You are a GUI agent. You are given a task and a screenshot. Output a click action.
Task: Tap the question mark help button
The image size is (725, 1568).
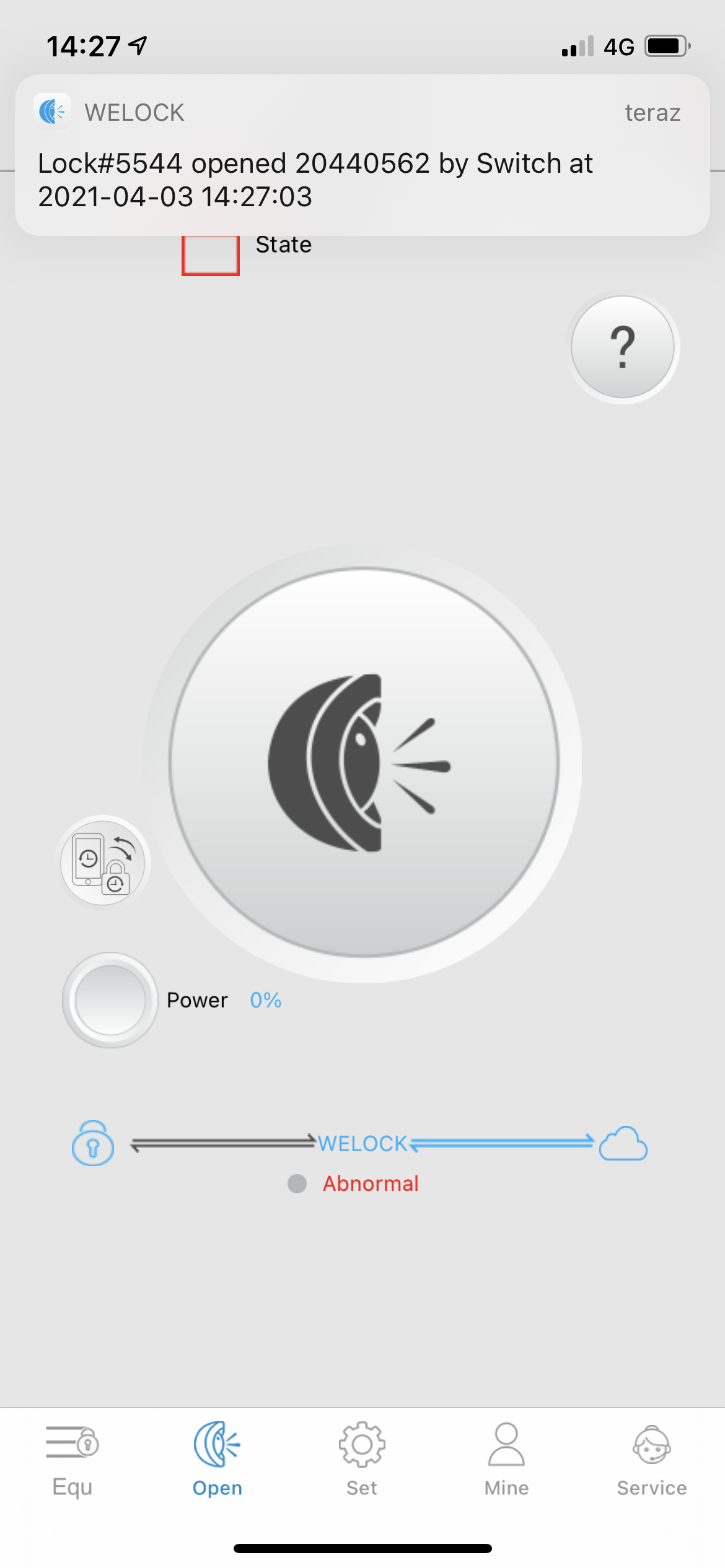[x=623, y=347]
